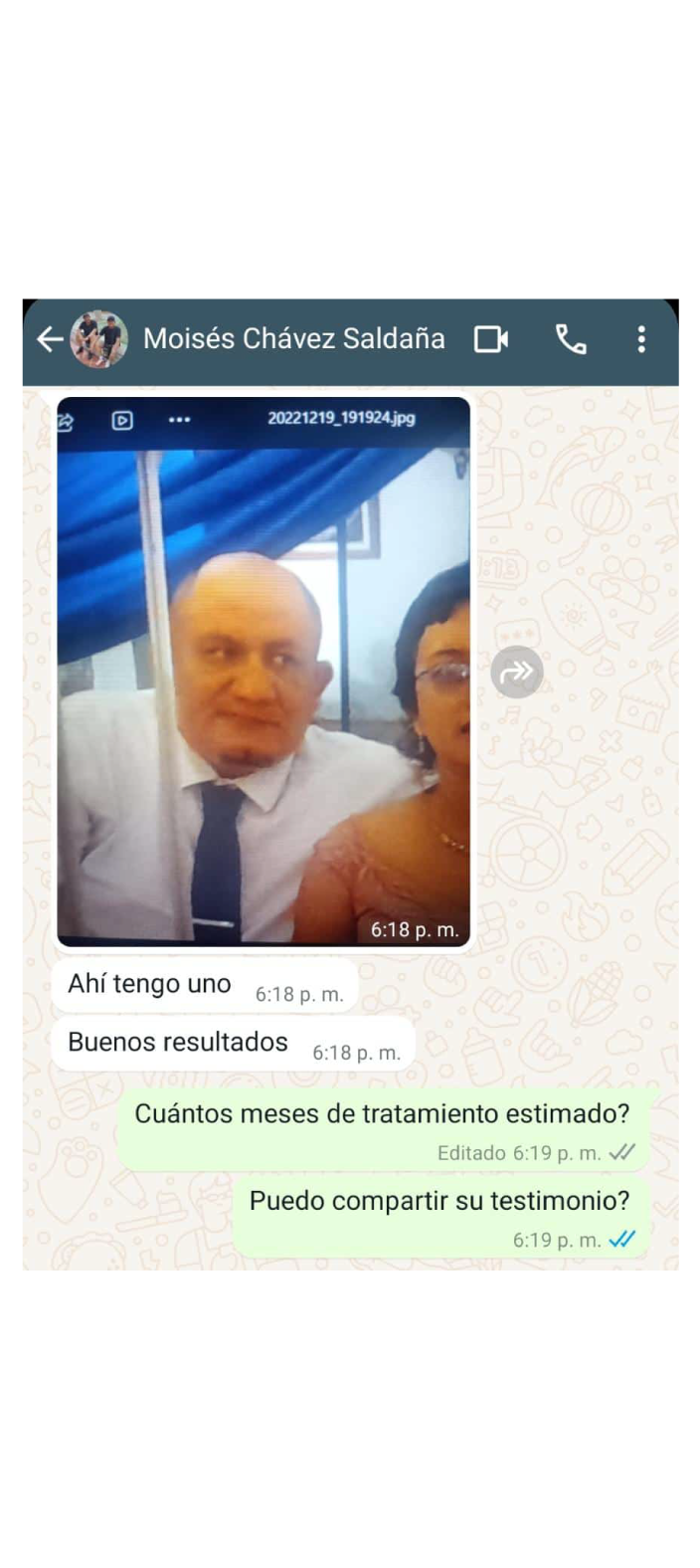Start a voice call with Moisés
700x1568 pixels.
(571, 339)
